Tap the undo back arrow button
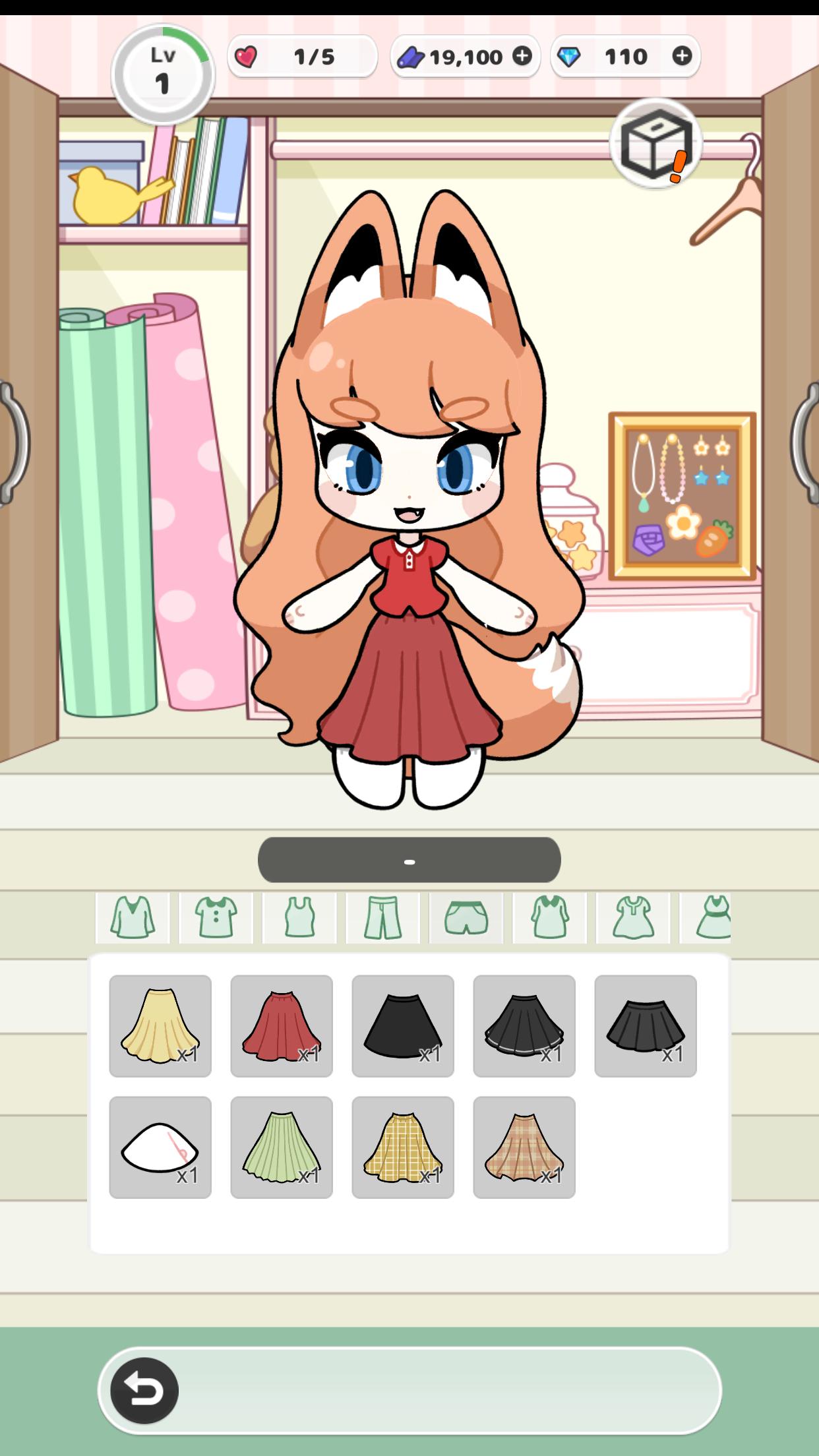819x1456 pixels. (144, 1390)
